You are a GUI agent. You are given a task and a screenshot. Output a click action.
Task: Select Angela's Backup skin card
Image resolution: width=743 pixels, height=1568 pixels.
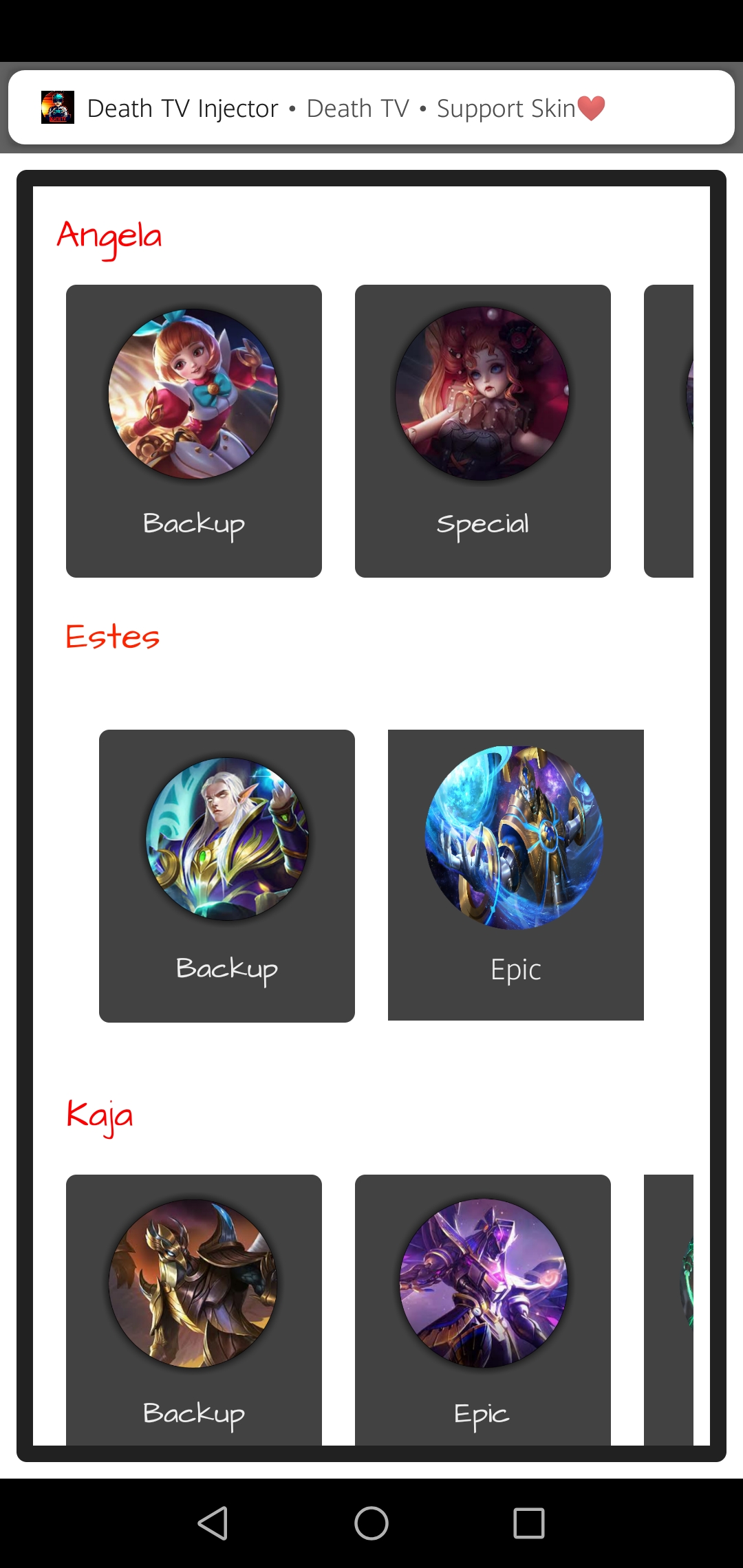click(194, 431)
